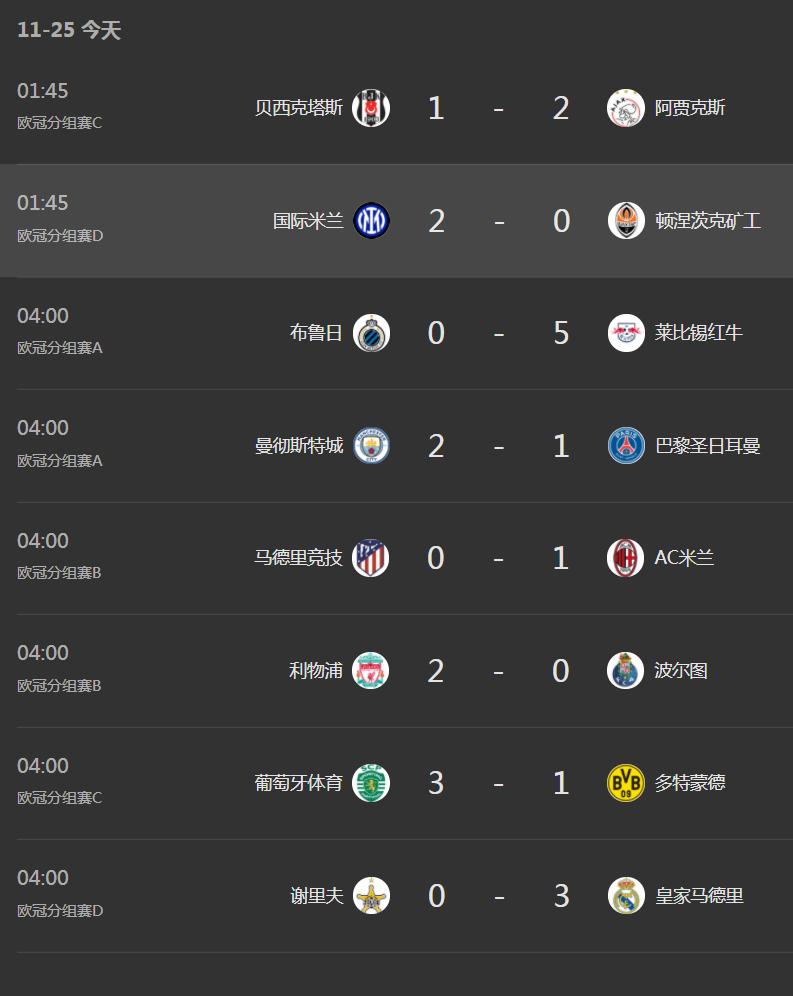View 国际米兰 vs 顿涅茨克矿工 match details
Screen dimensions: 793x996
(497, 221)
